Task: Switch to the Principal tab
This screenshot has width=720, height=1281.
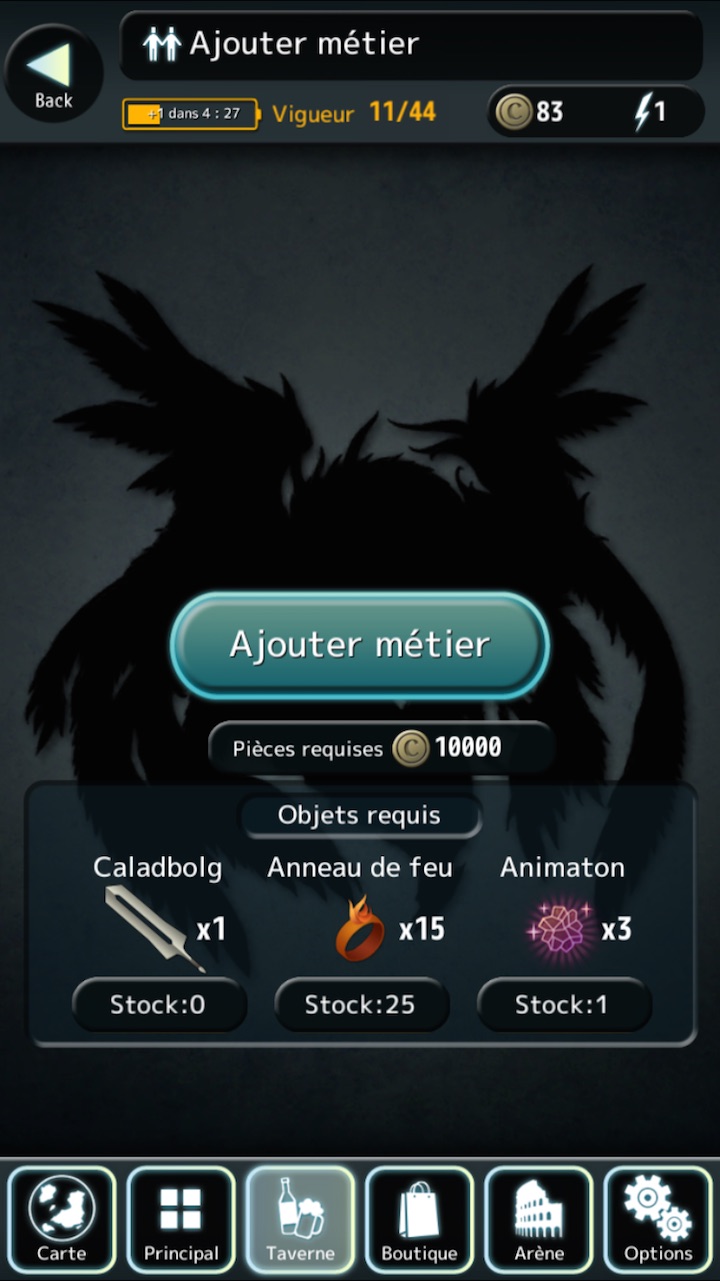Action: click(x=181, y=1219)
